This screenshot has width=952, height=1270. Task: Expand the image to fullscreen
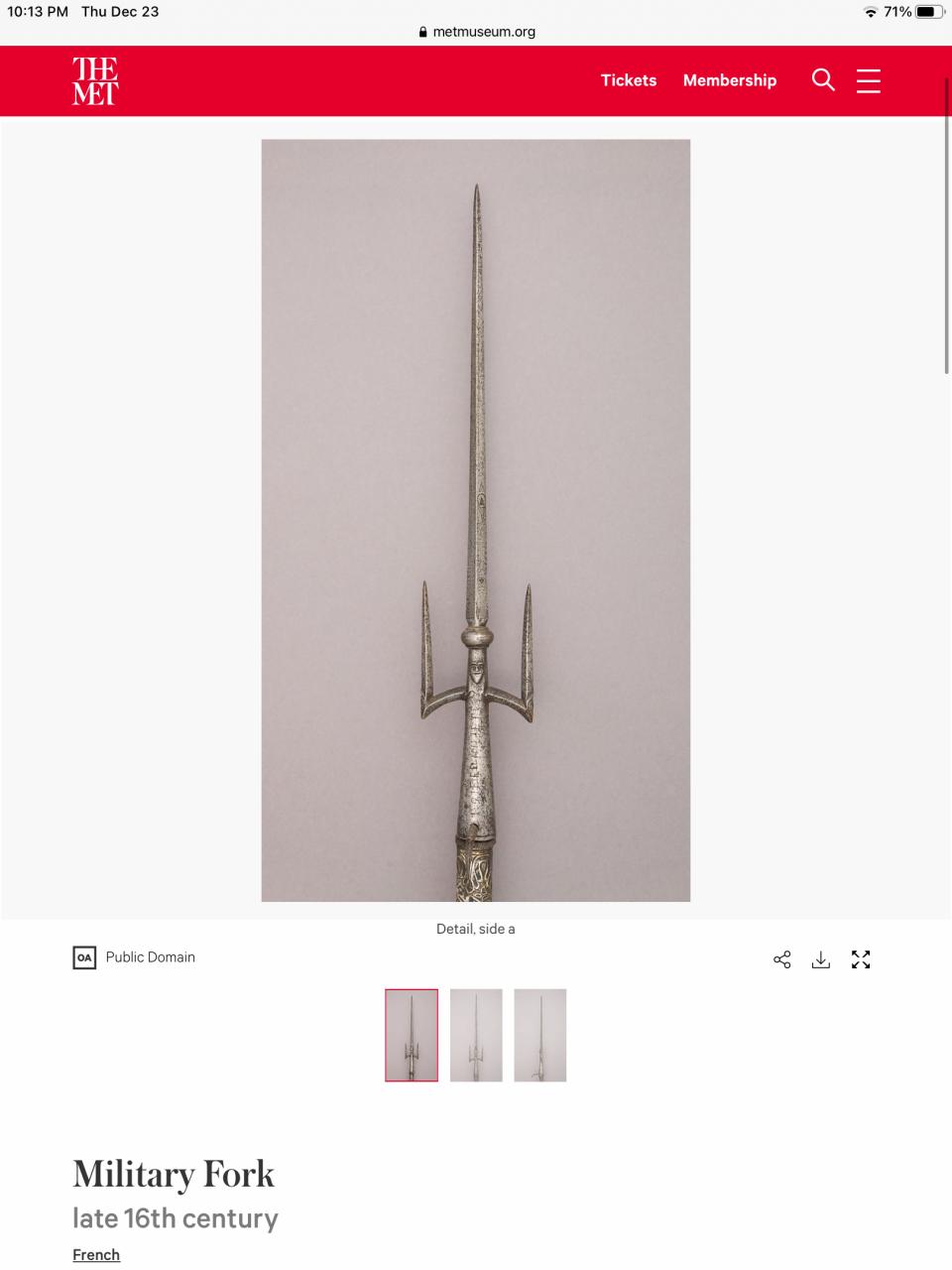click(861, 959)
